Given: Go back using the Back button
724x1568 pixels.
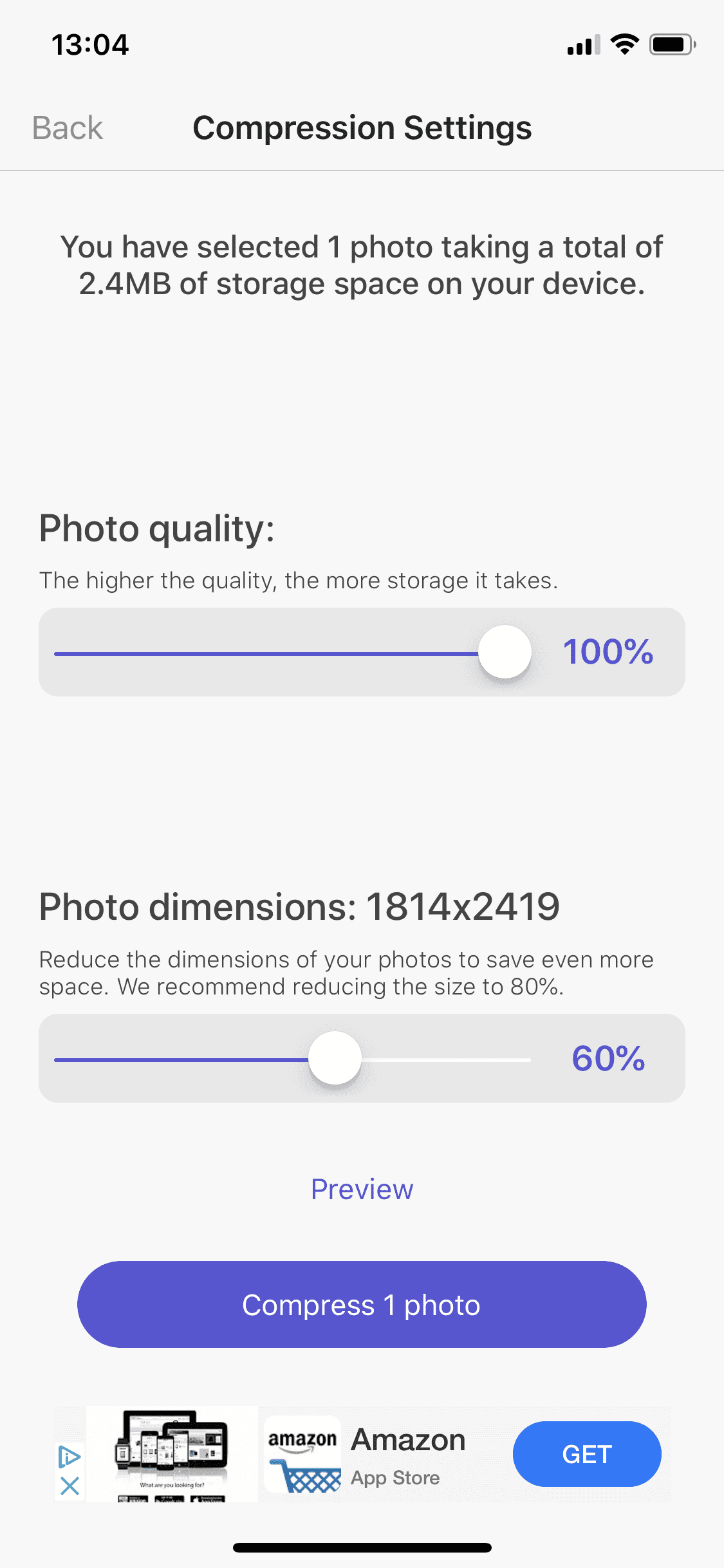Looking at the screenshot, I should point(66,127).
